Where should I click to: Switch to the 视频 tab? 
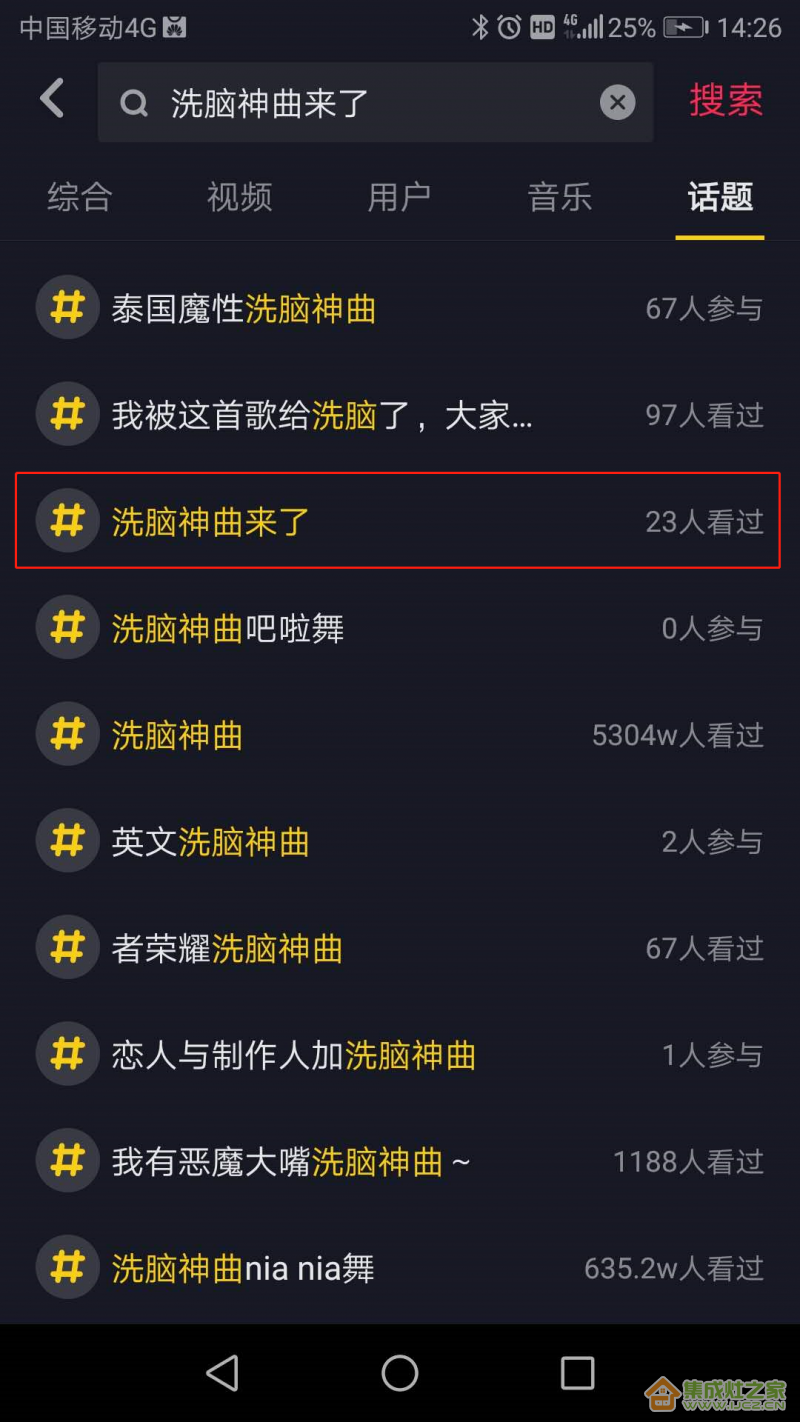(239, 197)
